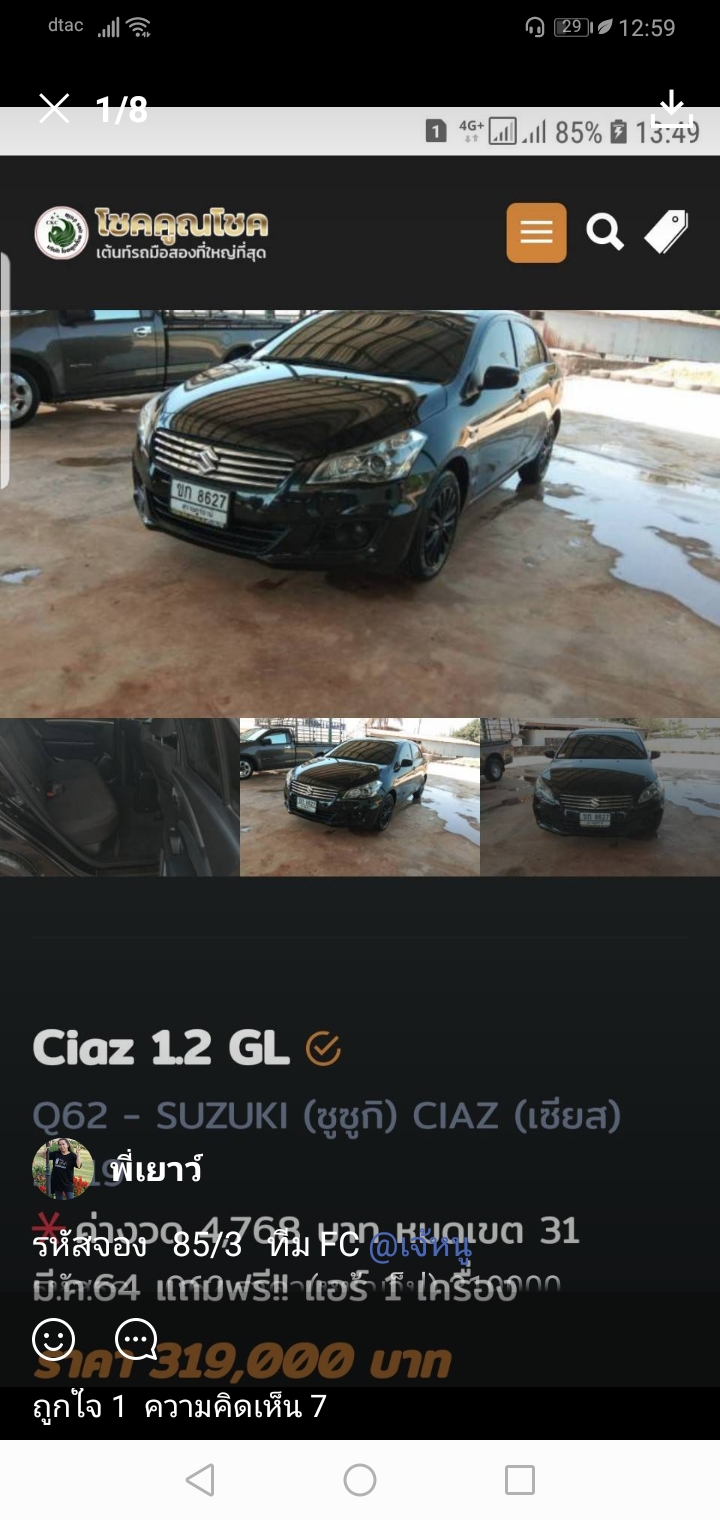Image resolution: width=720 pixels, height=1520 pixels.
Task: Open the comment bubble icon
Action: (136, 1339)
